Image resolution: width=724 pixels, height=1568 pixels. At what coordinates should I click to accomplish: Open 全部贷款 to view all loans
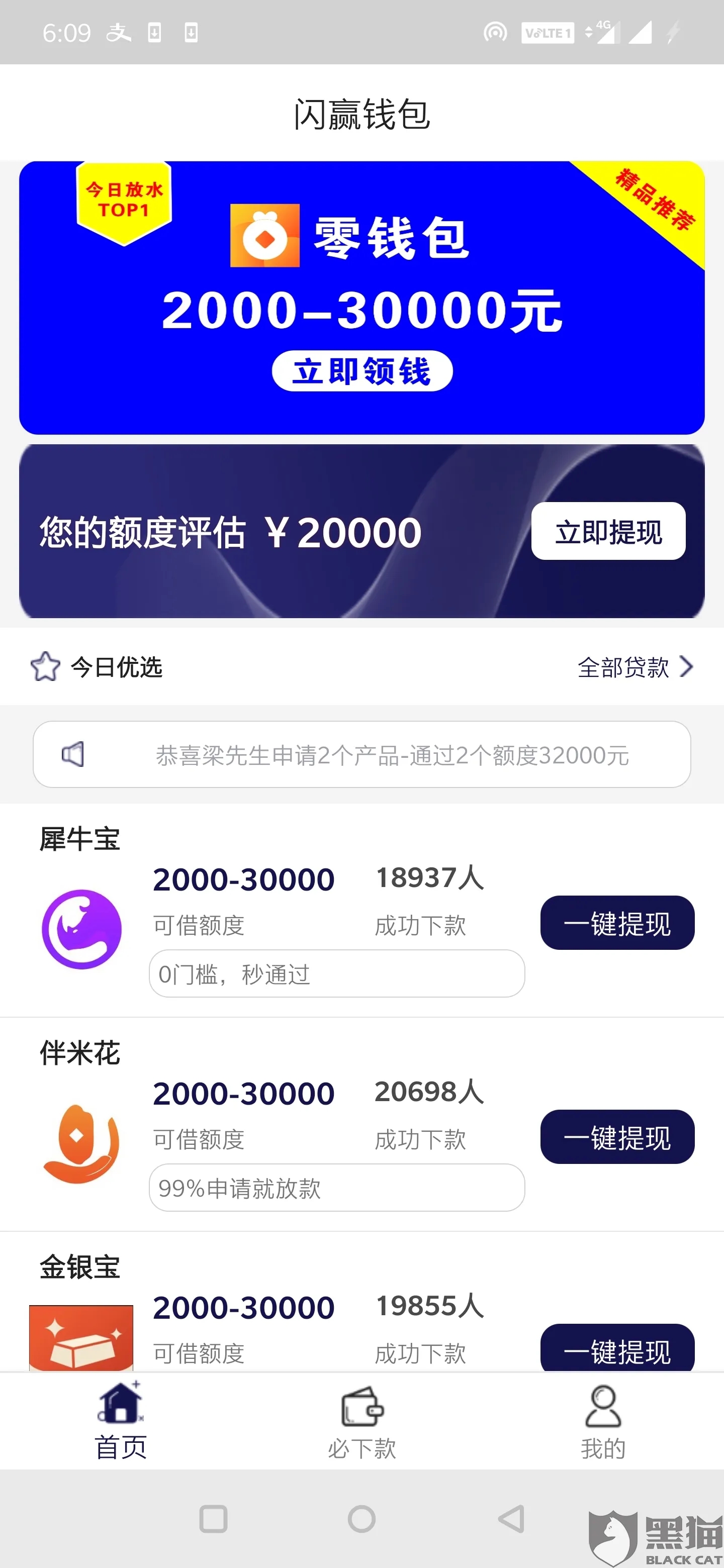[633, 668]
